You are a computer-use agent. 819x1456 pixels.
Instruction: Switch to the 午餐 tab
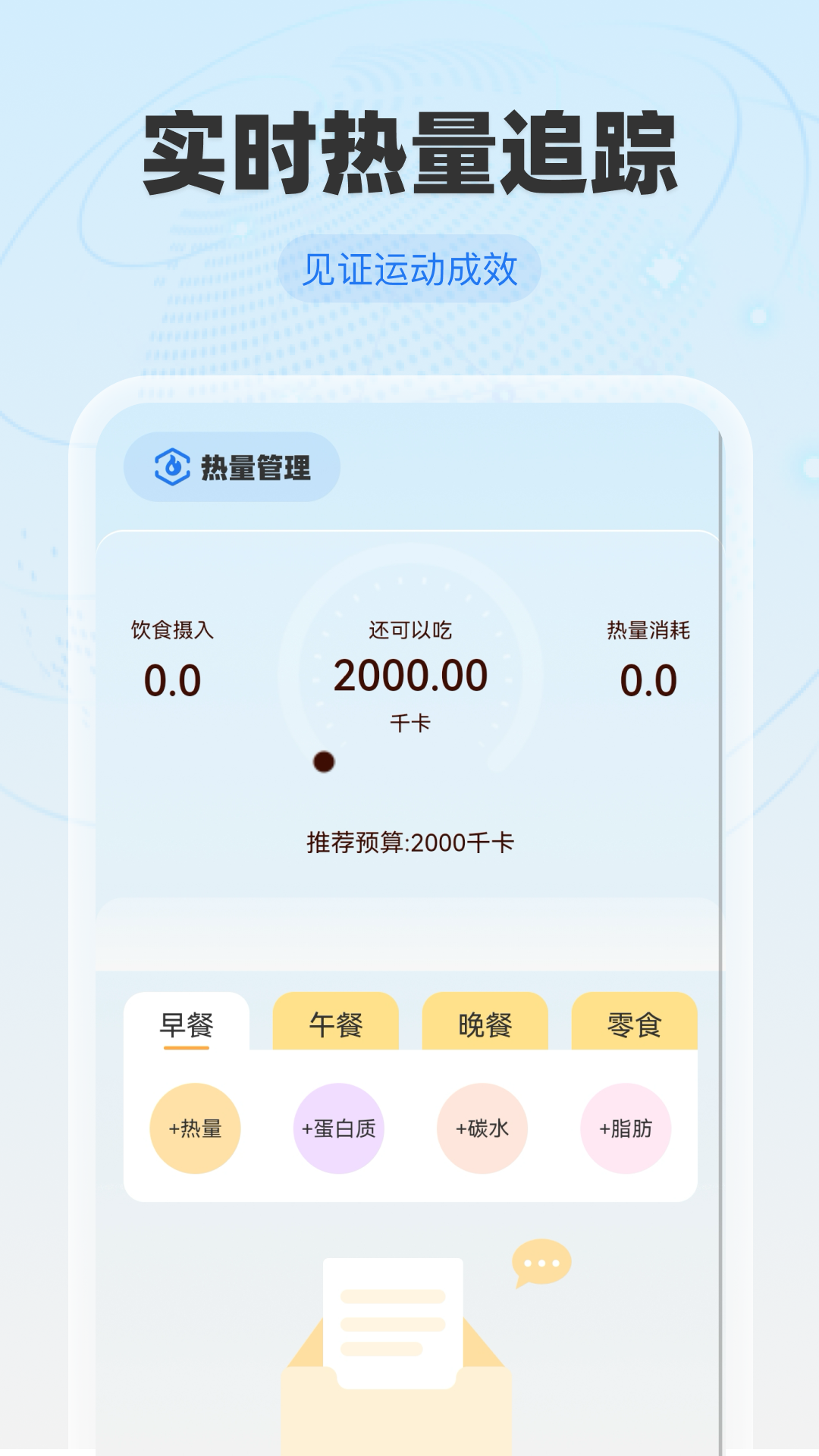[x=336, y=1024]
